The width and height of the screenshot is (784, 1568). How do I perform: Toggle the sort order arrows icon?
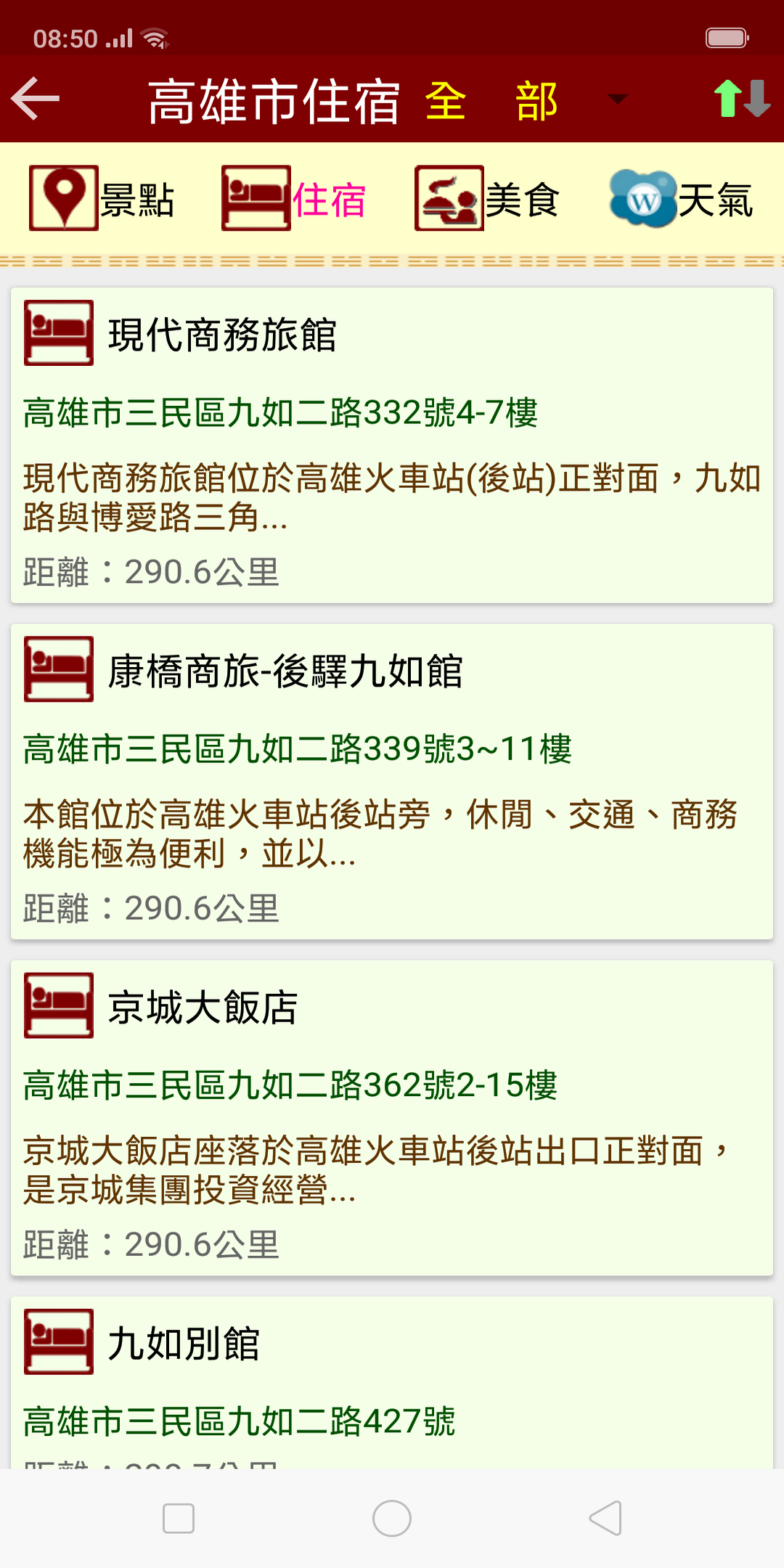point(742,99)
